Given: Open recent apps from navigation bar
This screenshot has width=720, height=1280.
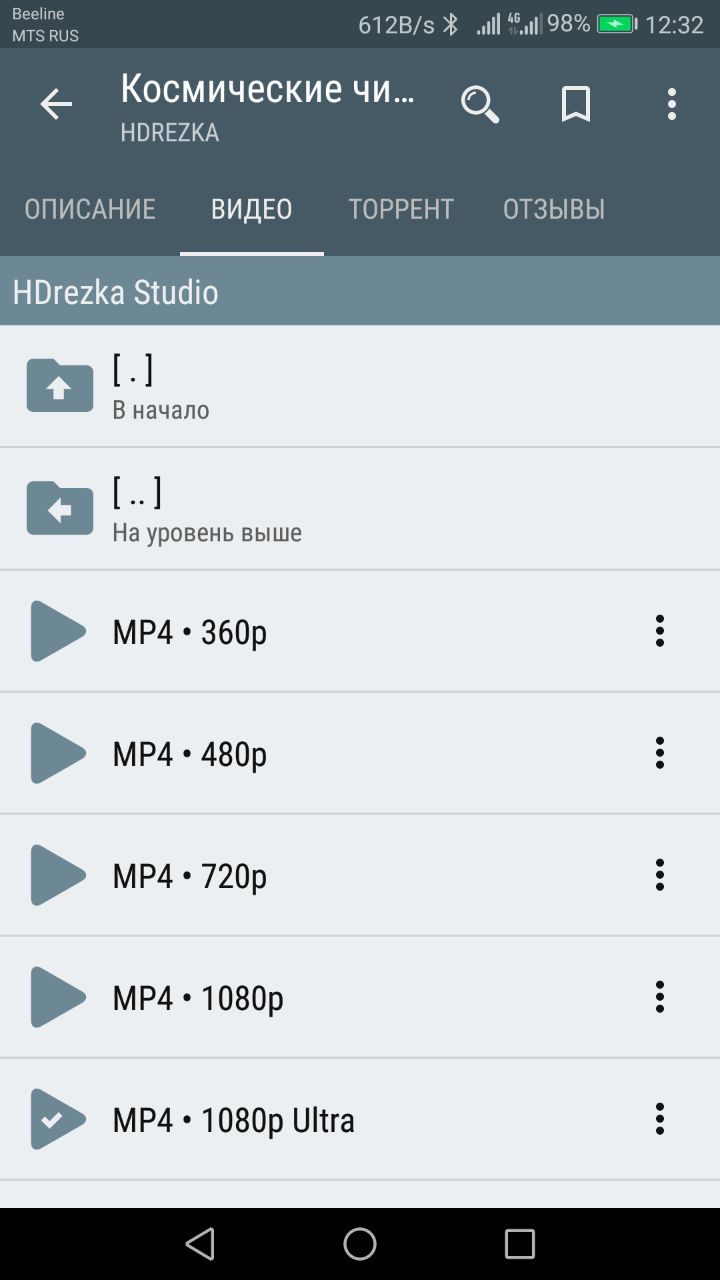Looking at the screenshot, I should [x=520, y=1244].
